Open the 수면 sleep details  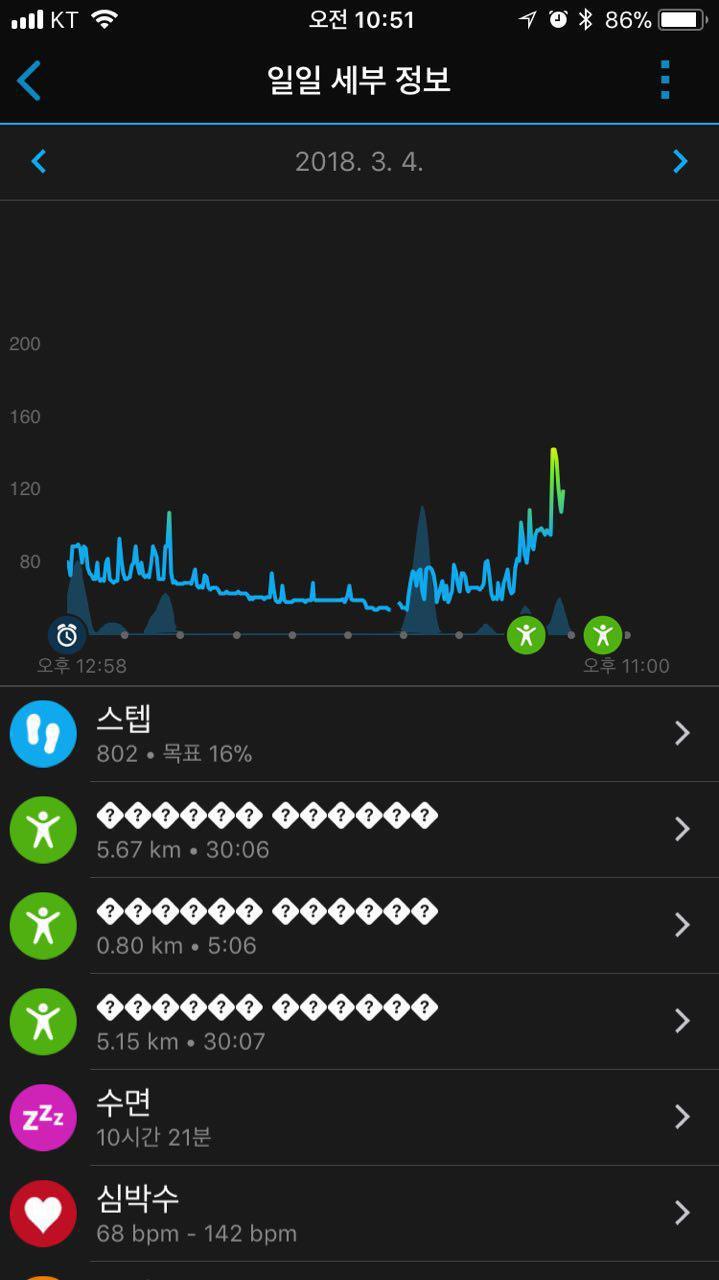(x=359, y=1118)
